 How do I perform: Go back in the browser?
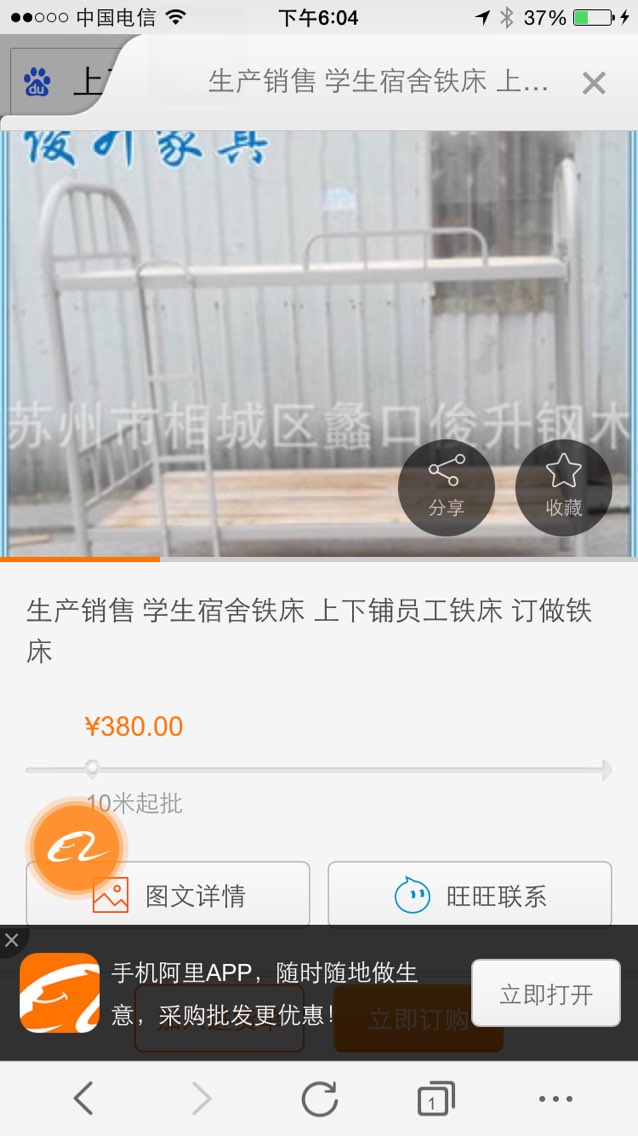coord(84,1099)
